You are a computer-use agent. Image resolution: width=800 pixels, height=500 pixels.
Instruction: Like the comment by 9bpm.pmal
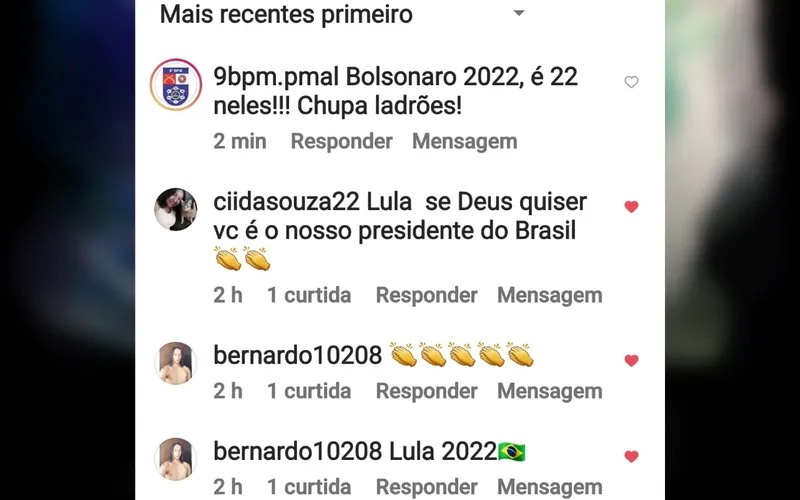coord(631,82)
